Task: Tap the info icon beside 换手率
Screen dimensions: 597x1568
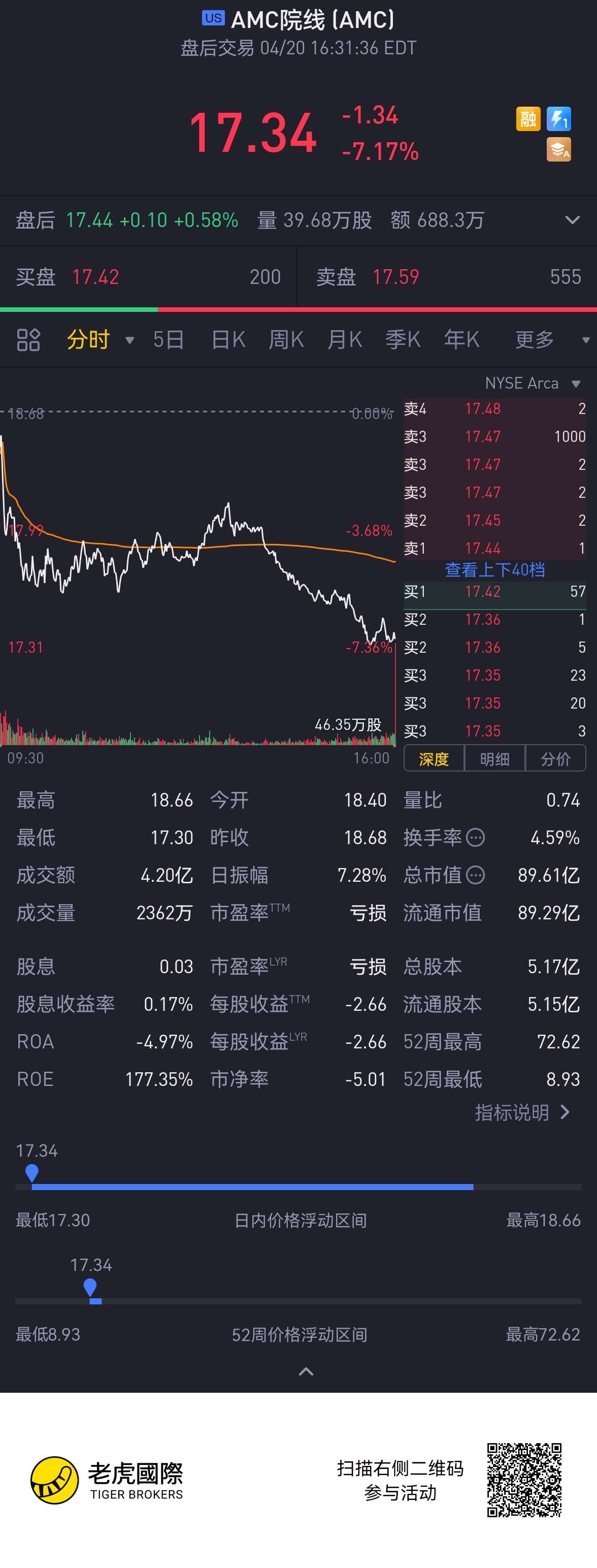Action: coord(475,838)
